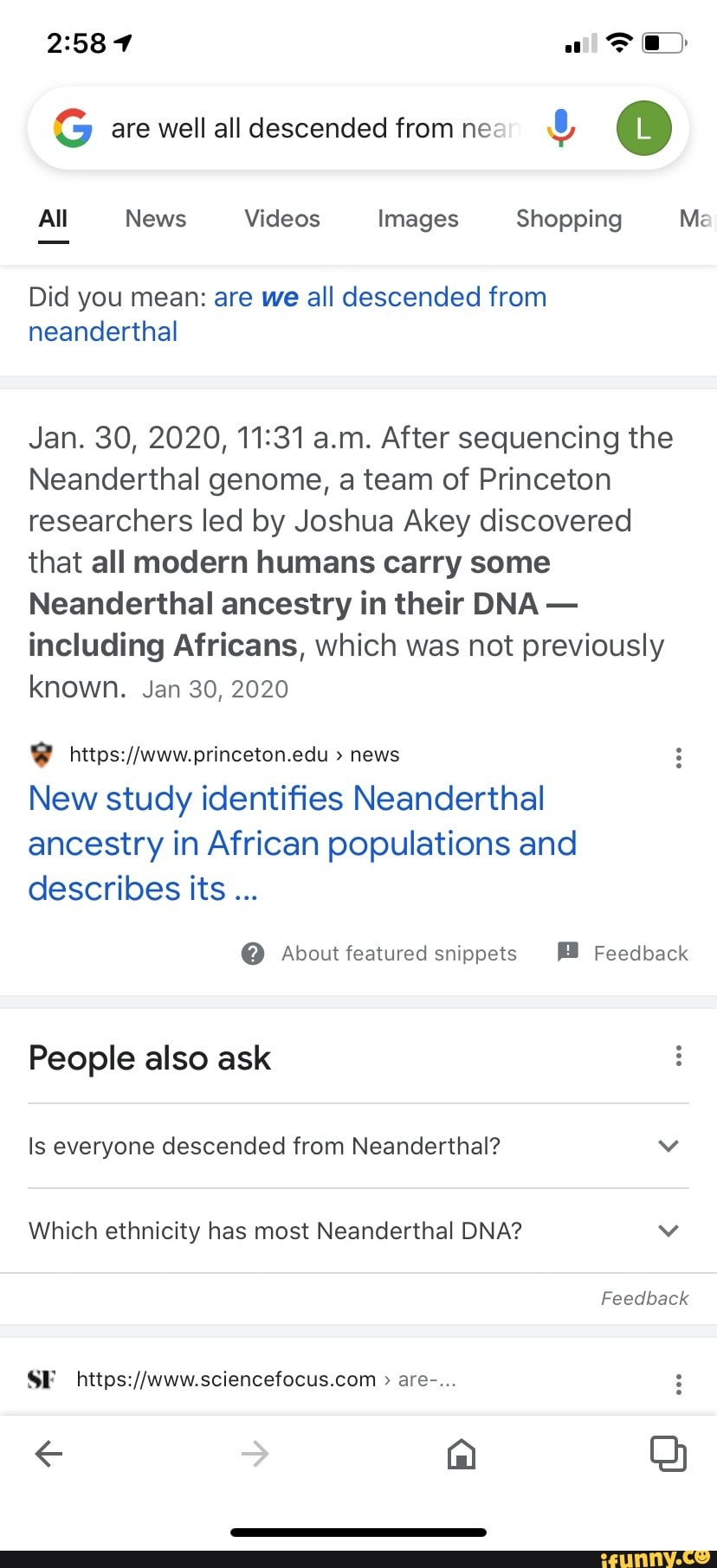Viewport: 717px width, 1568px height.
Task: Switch to the News tab
Action: tap(155, 219)
